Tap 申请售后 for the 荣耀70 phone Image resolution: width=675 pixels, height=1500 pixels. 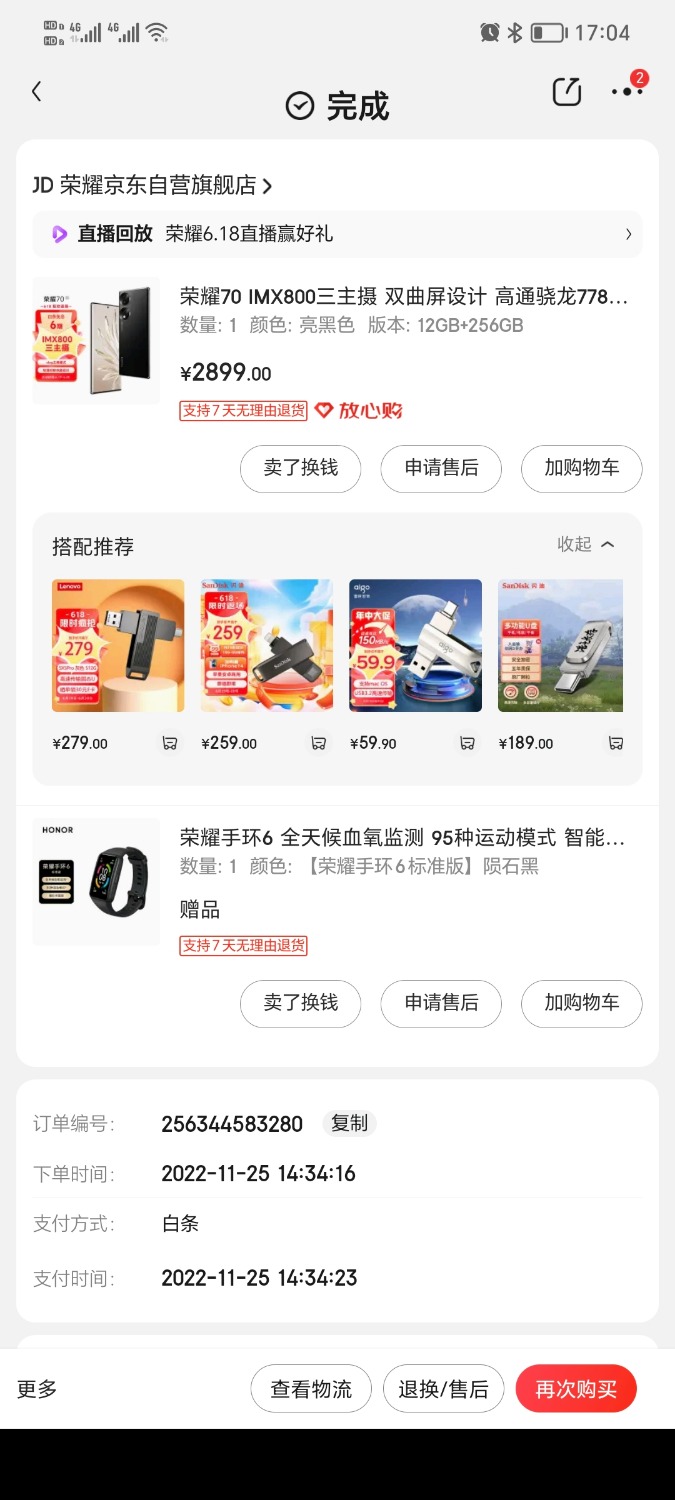pos(441,468)
